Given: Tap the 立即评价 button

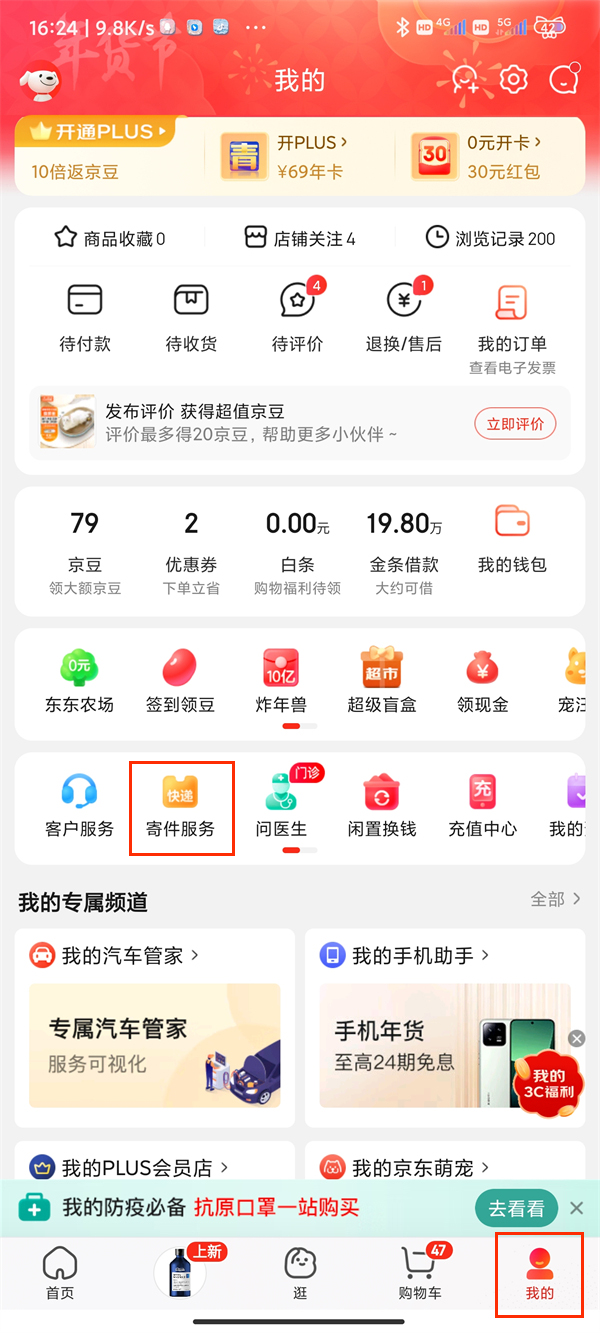Looking at the screenshot, I should coord(515,424).
